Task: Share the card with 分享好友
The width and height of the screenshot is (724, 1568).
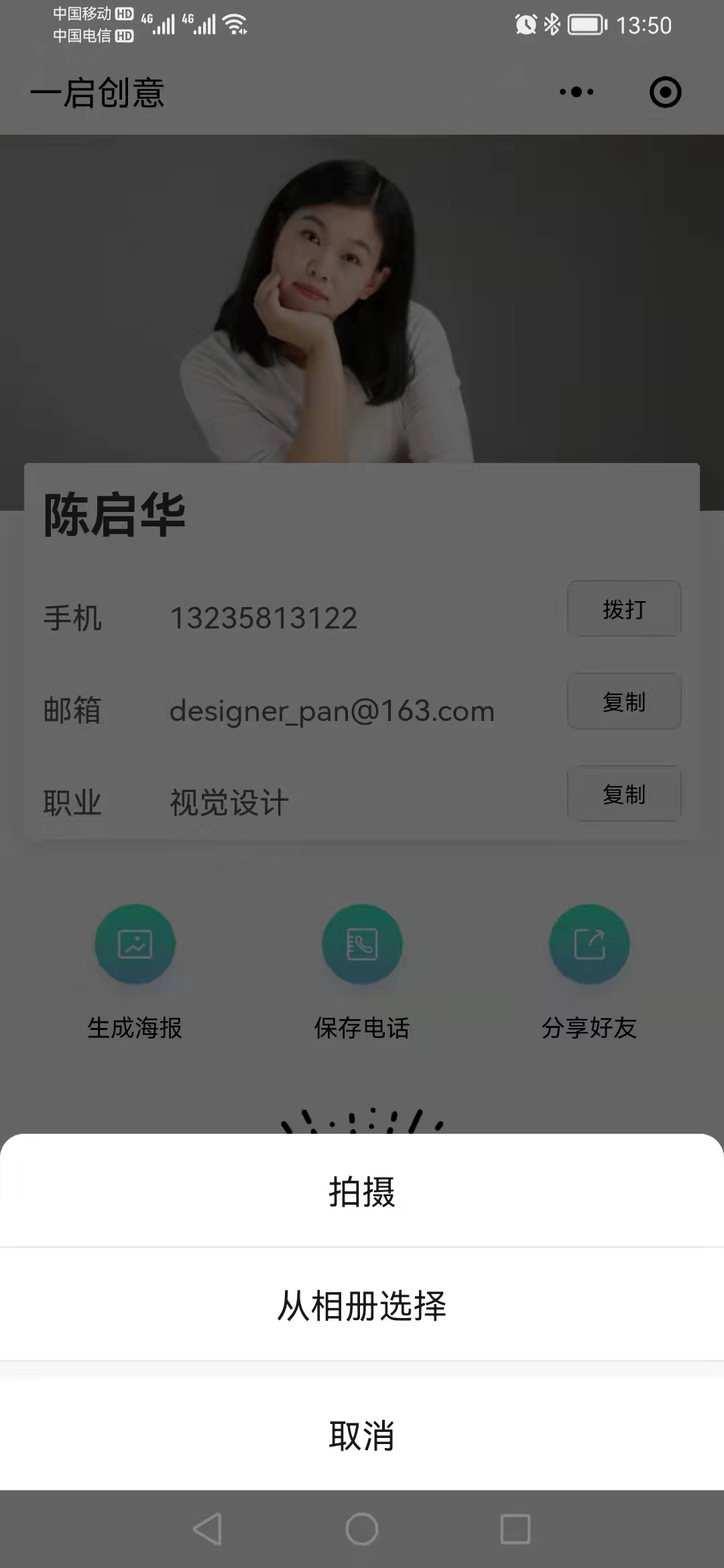Action: pyautogui.click(x=589, y=945)
